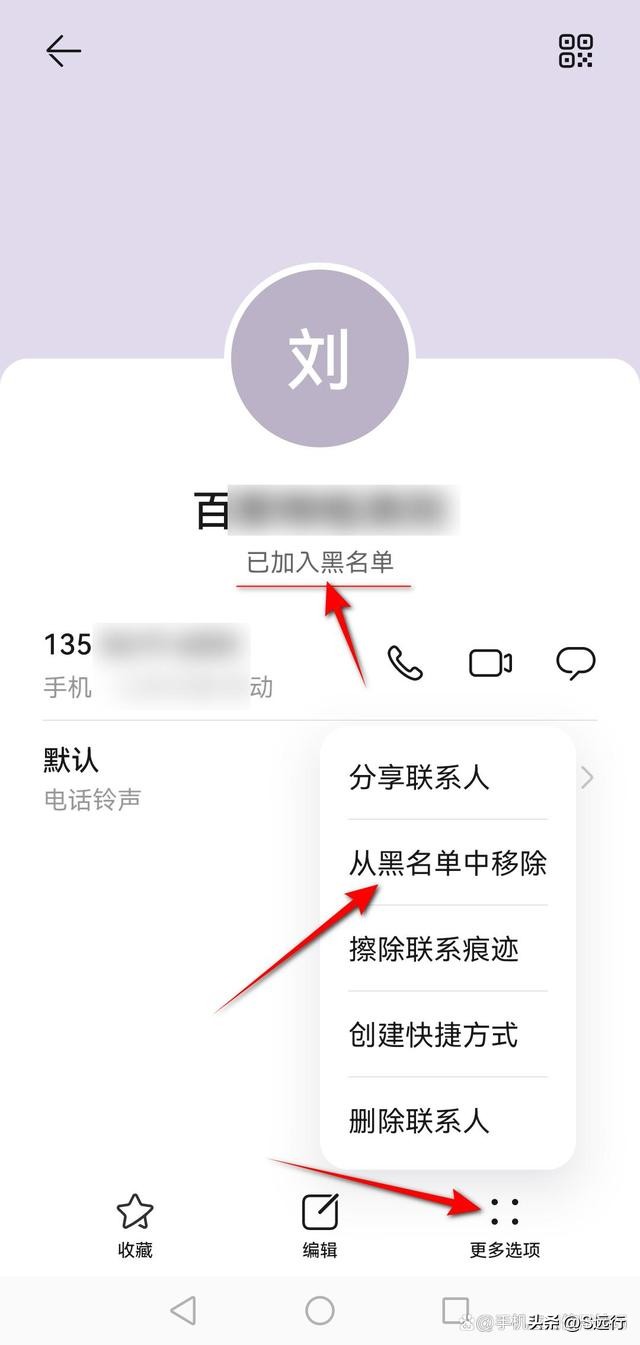The width and height of the screenshot is (640, 1345).
Task: Tap 创建快捷方式 option
Action: point(433,1035)
